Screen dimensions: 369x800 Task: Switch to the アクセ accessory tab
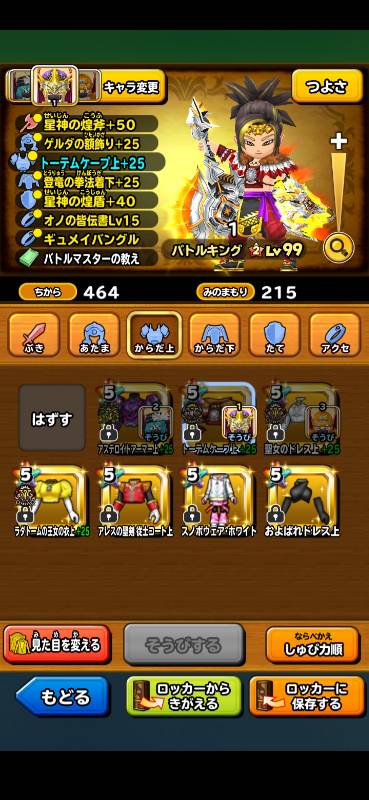click(x=335, y=335)
